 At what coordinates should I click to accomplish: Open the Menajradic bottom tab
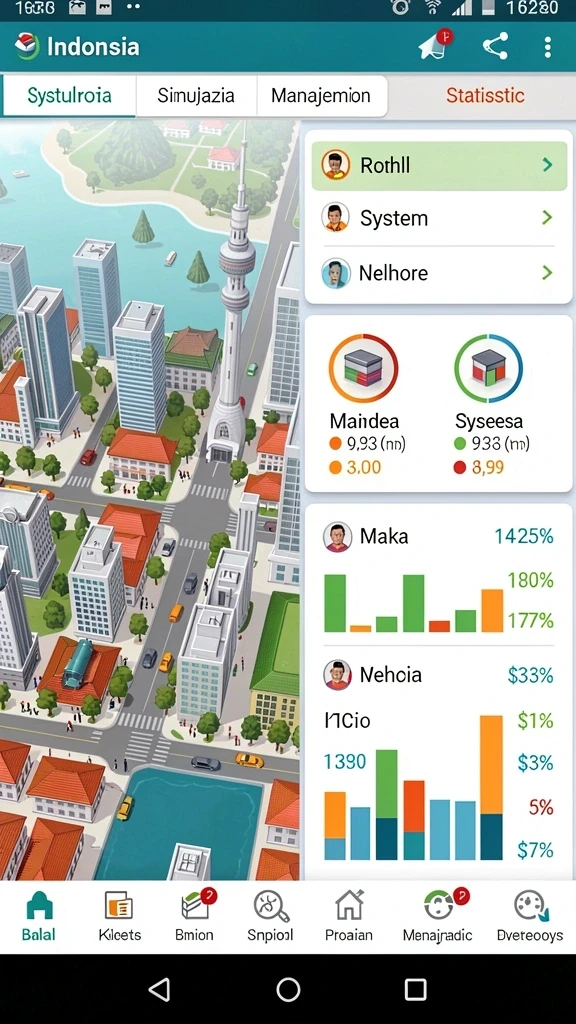tap(438, 916)
